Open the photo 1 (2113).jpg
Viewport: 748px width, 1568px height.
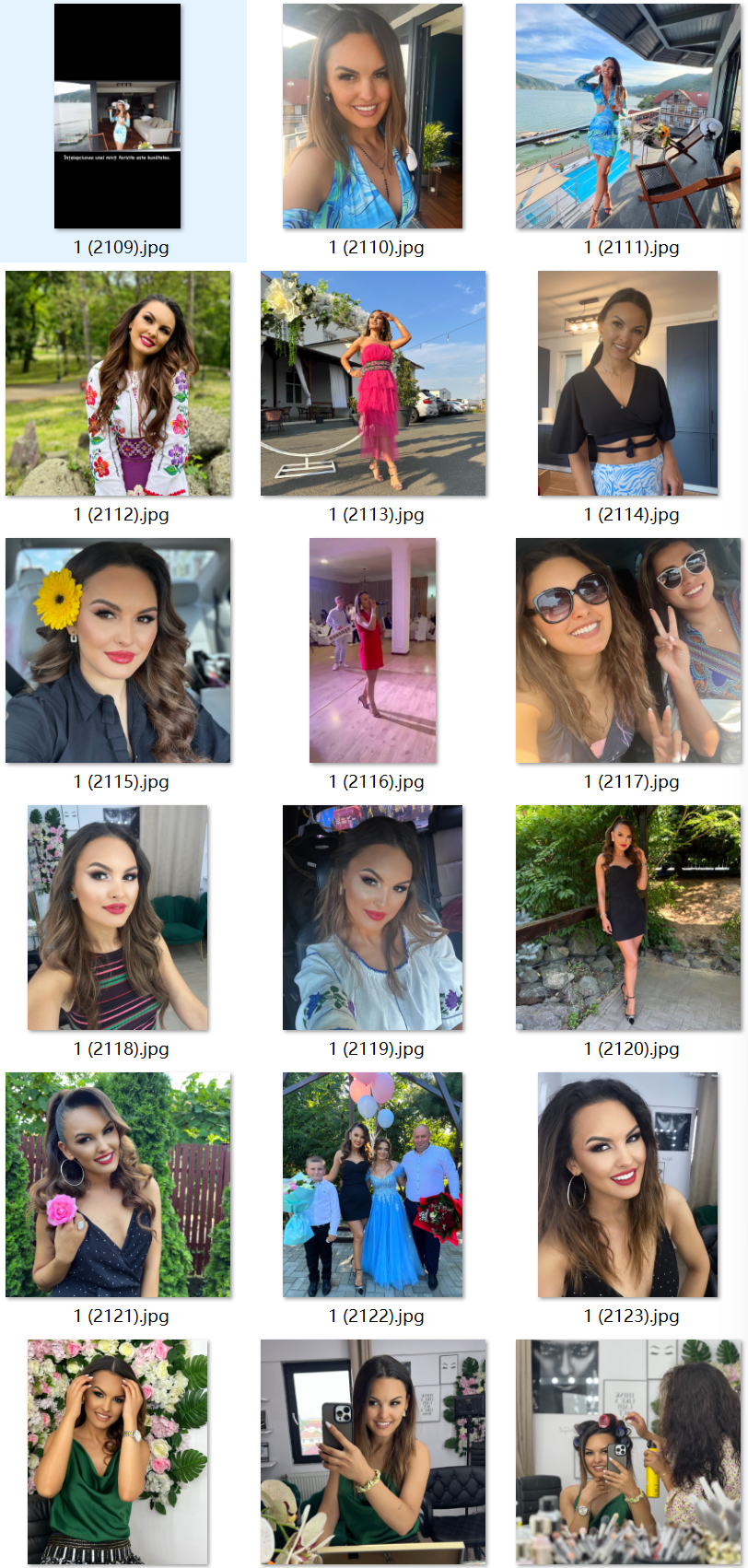point(372,383)
